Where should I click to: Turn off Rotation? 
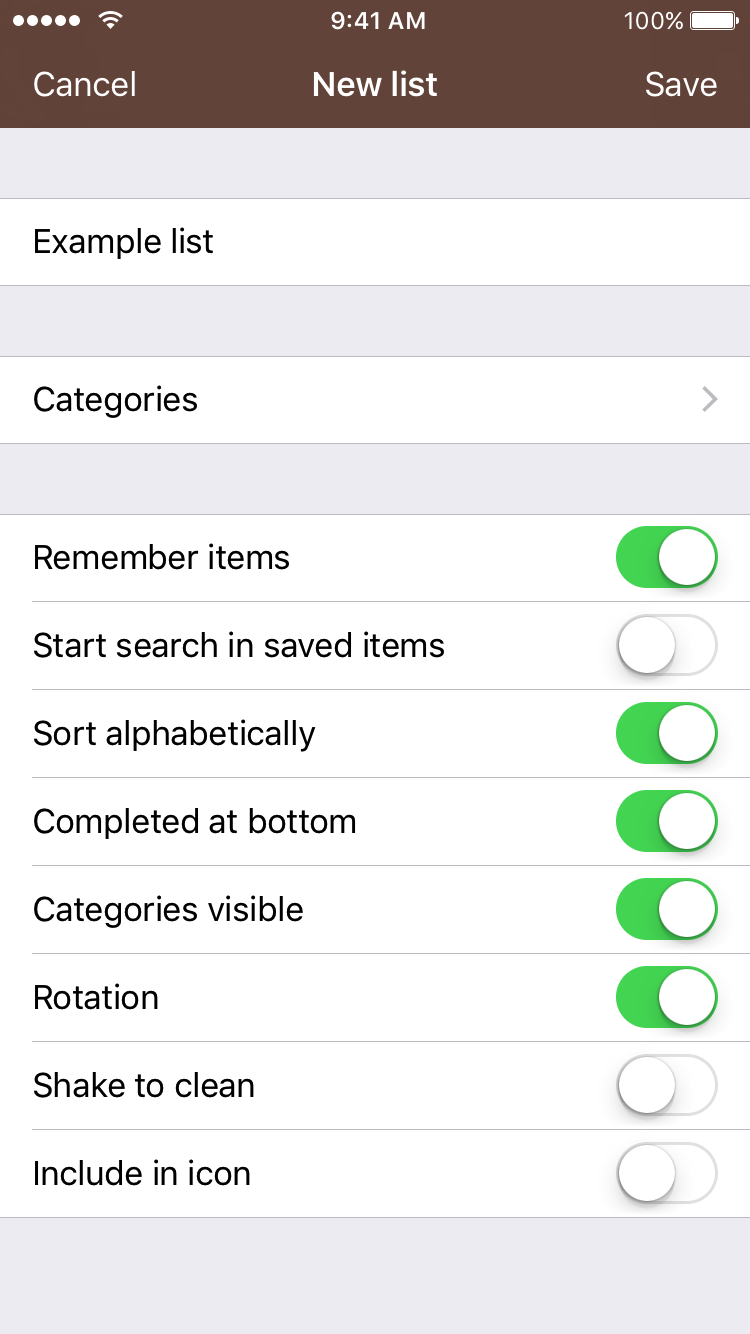pyautogui.click(x=667, y=997)
